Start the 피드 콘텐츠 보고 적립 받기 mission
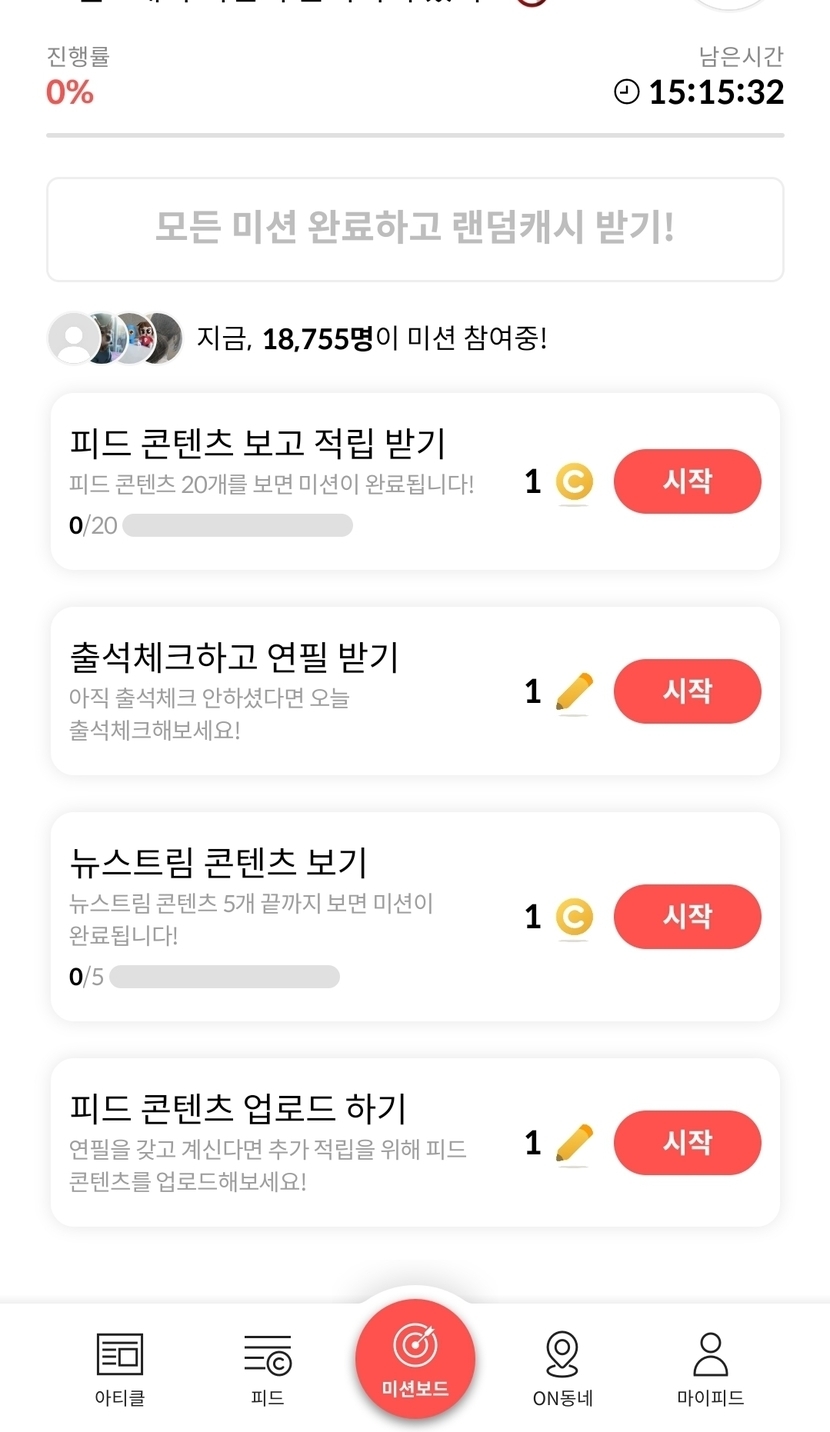The height and width of the screenshot is (1432, 830). click(x=687, y=481)
